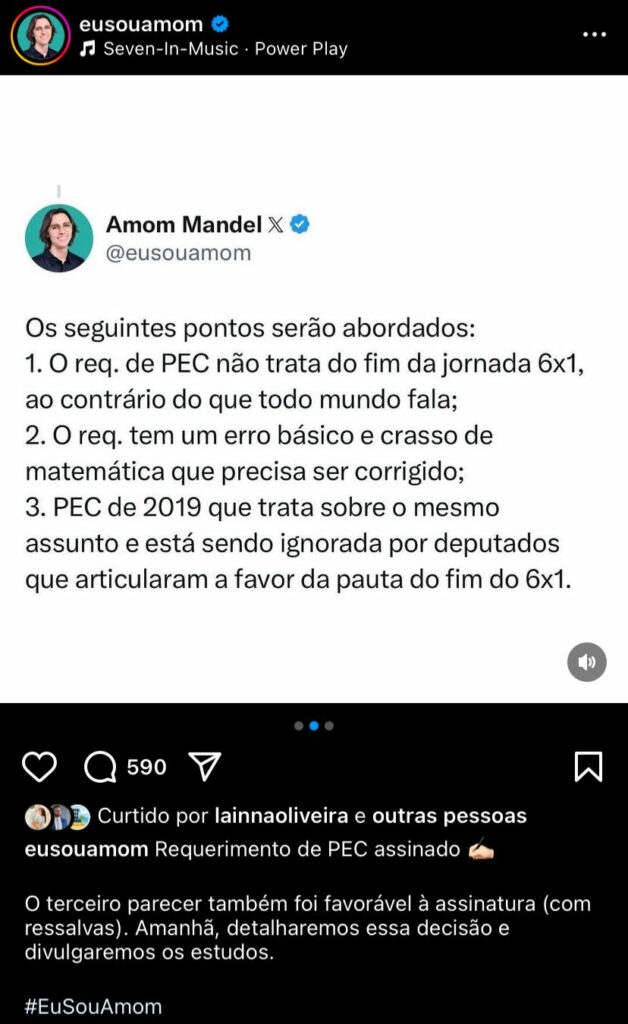Tap the carousel page indicator dots
This screenshot has height=1024, width=628.
point(314,726)
